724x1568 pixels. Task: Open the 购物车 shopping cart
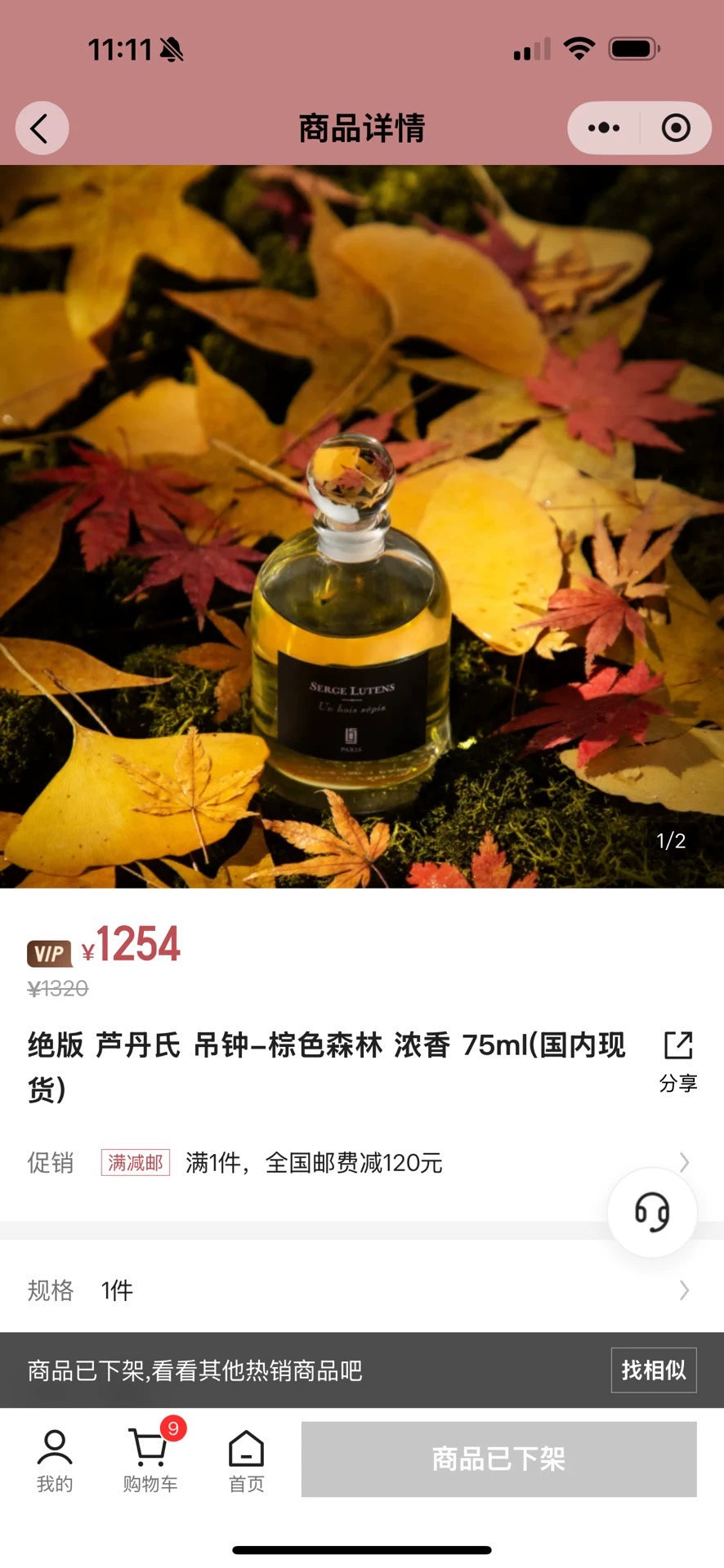pos(150,1461)
